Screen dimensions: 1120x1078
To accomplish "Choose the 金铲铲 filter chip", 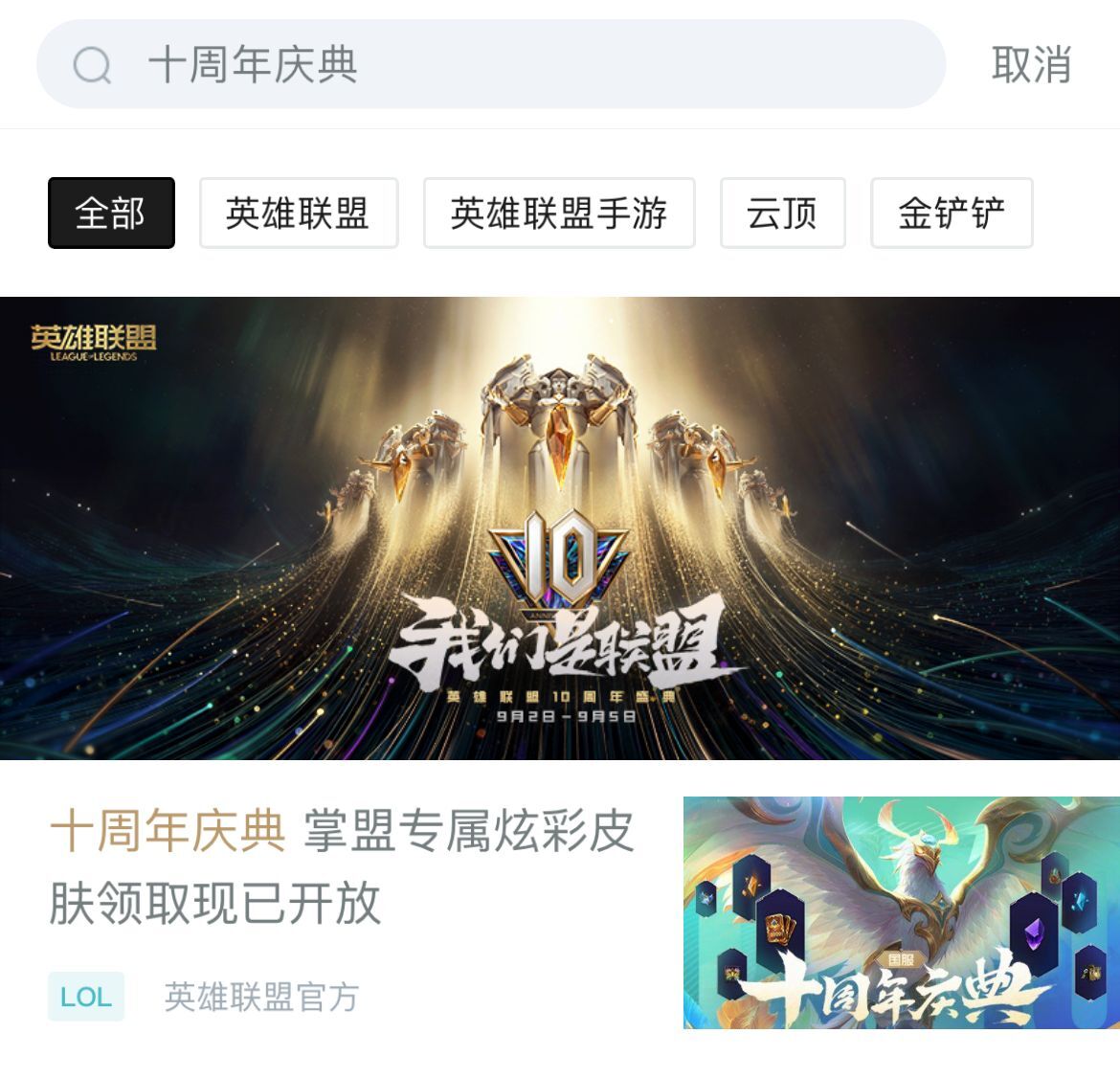I will tap(951, 213).
